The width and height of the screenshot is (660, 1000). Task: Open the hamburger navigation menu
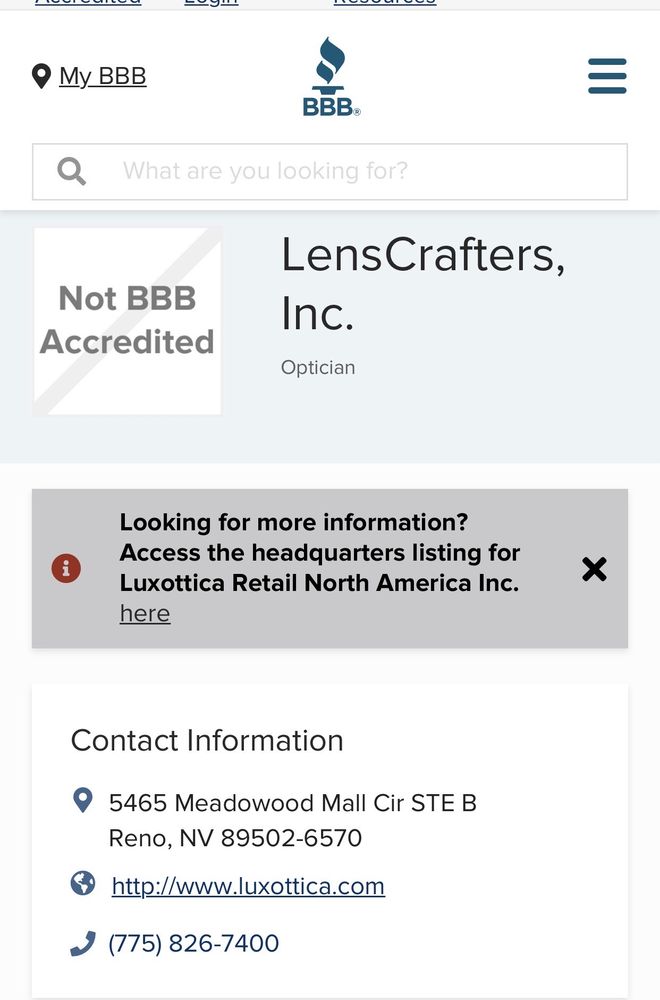point(607,76)
